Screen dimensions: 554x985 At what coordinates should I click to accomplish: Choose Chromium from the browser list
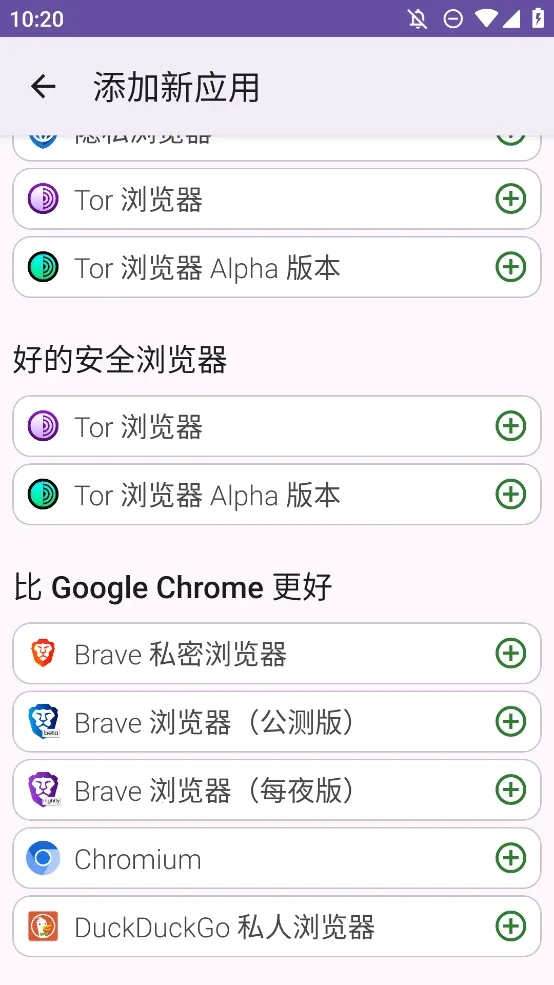[x=277, y=858]
